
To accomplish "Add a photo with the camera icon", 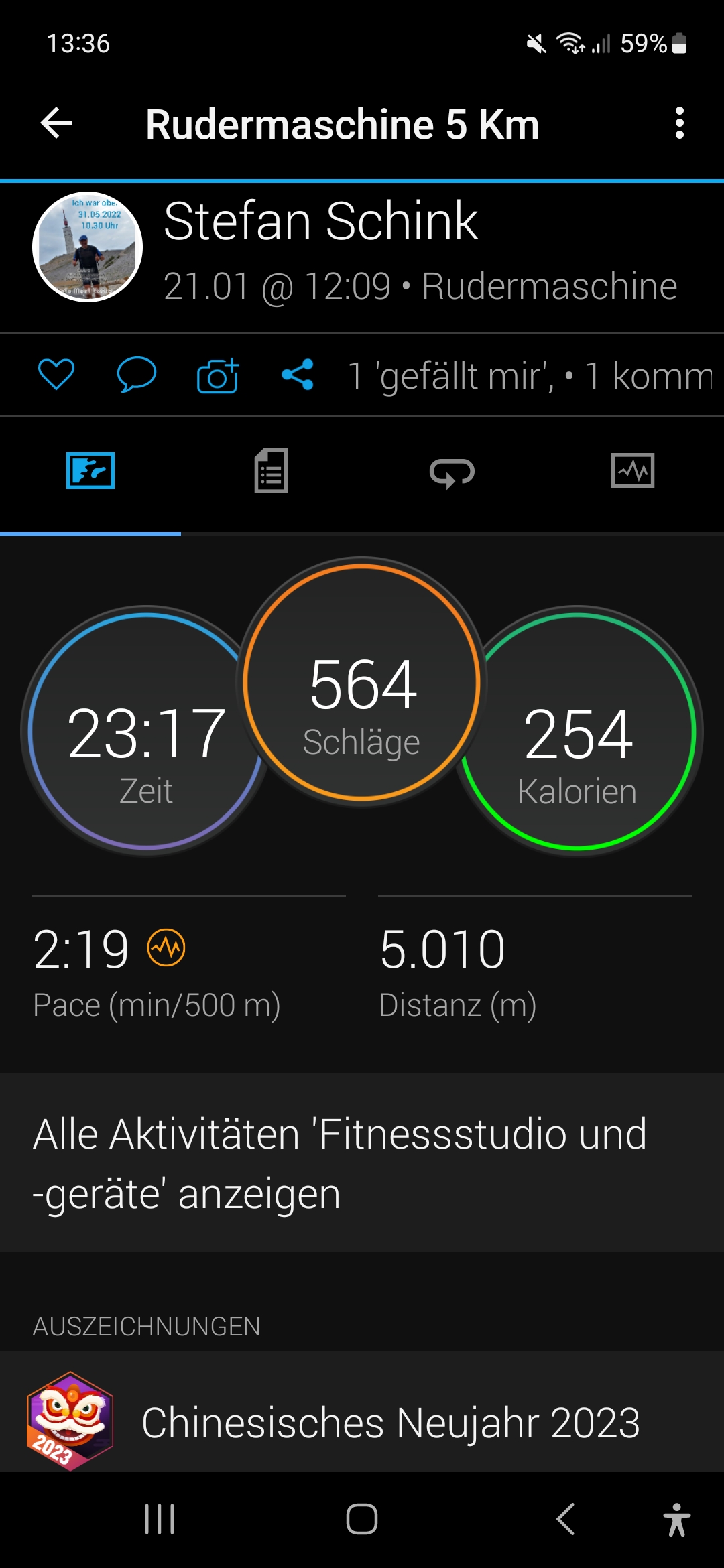I will (218, 375).
